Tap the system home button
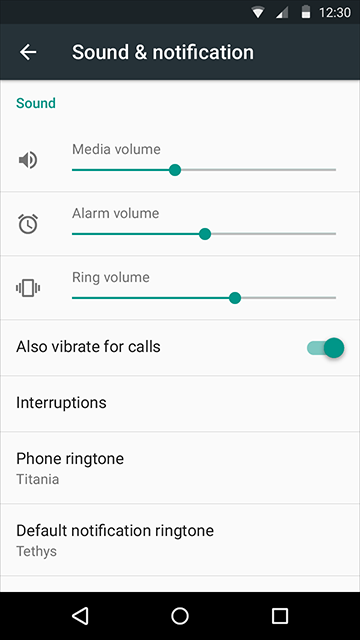The height and width of the screenshot is (640, 360). 180,616
